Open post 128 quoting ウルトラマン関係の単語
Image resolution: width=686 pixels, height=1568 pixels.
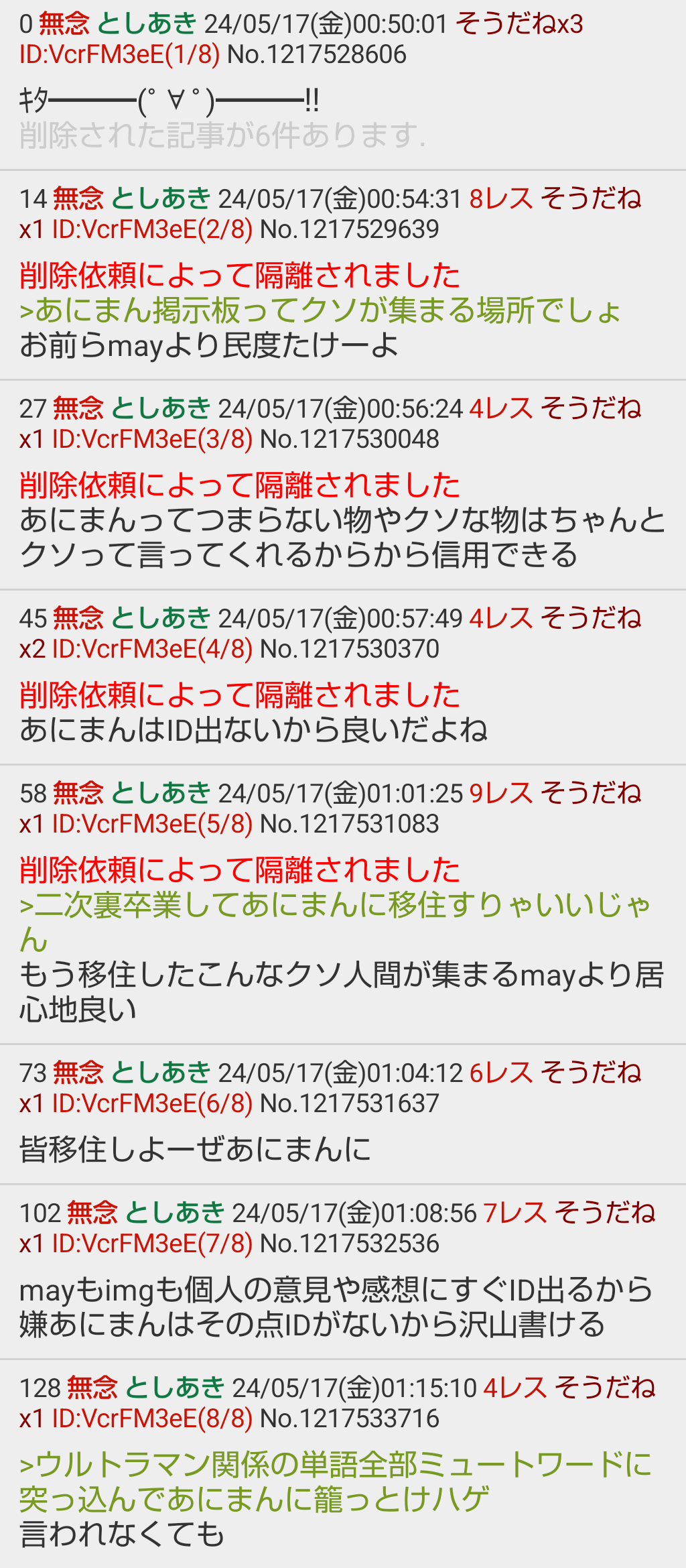(343, 1465)
